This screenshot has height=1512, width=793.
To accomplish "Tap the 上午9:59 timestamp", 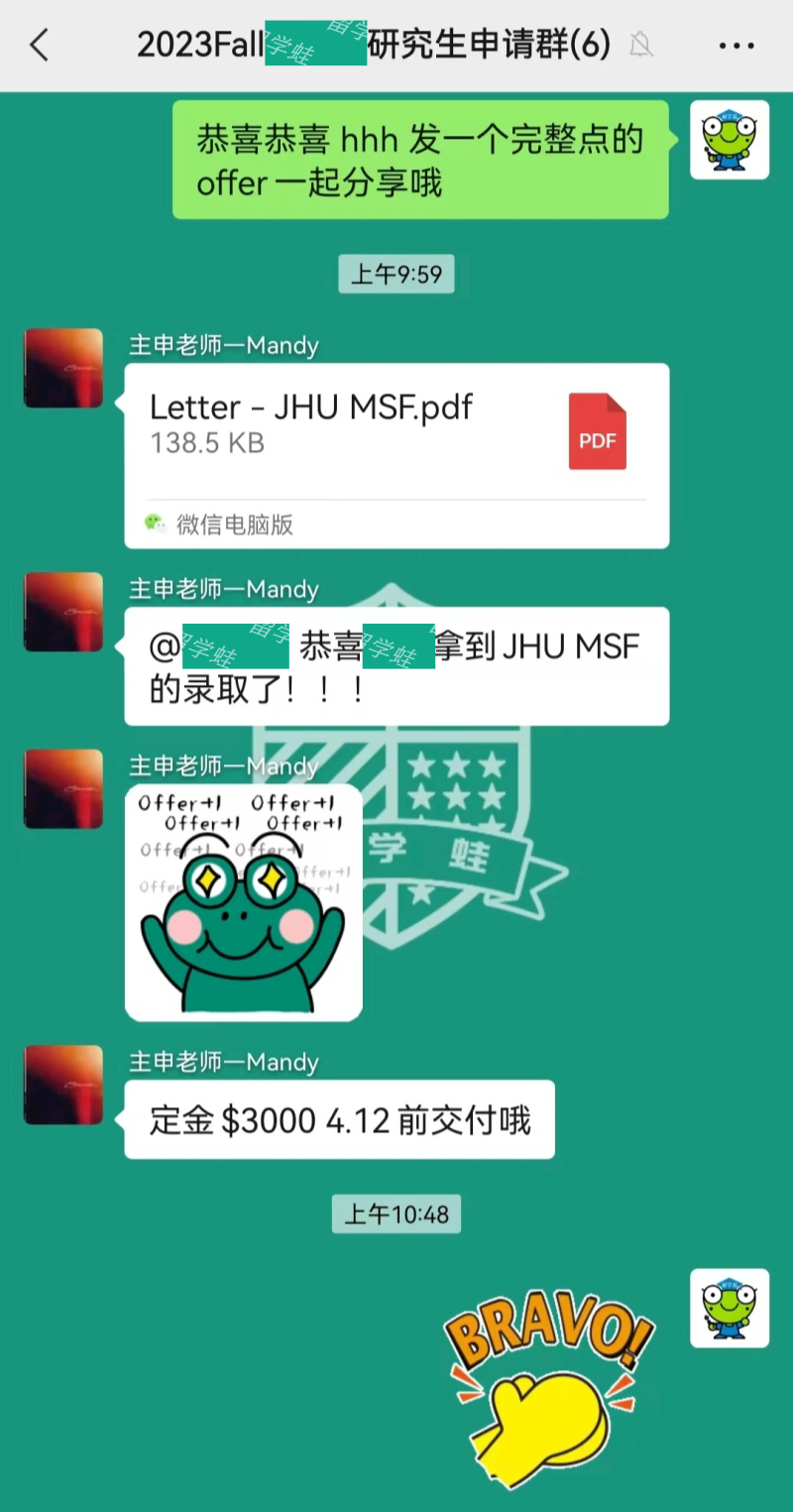I will [396, 274].
